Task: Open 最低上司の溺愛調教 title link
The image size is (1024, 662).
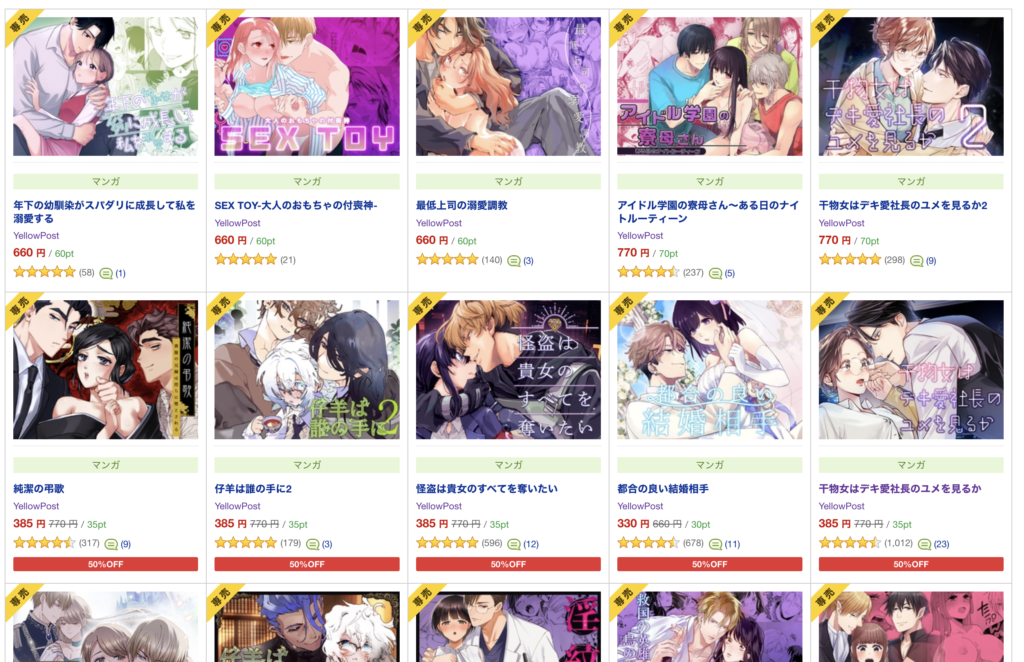Action: (461, 205)
